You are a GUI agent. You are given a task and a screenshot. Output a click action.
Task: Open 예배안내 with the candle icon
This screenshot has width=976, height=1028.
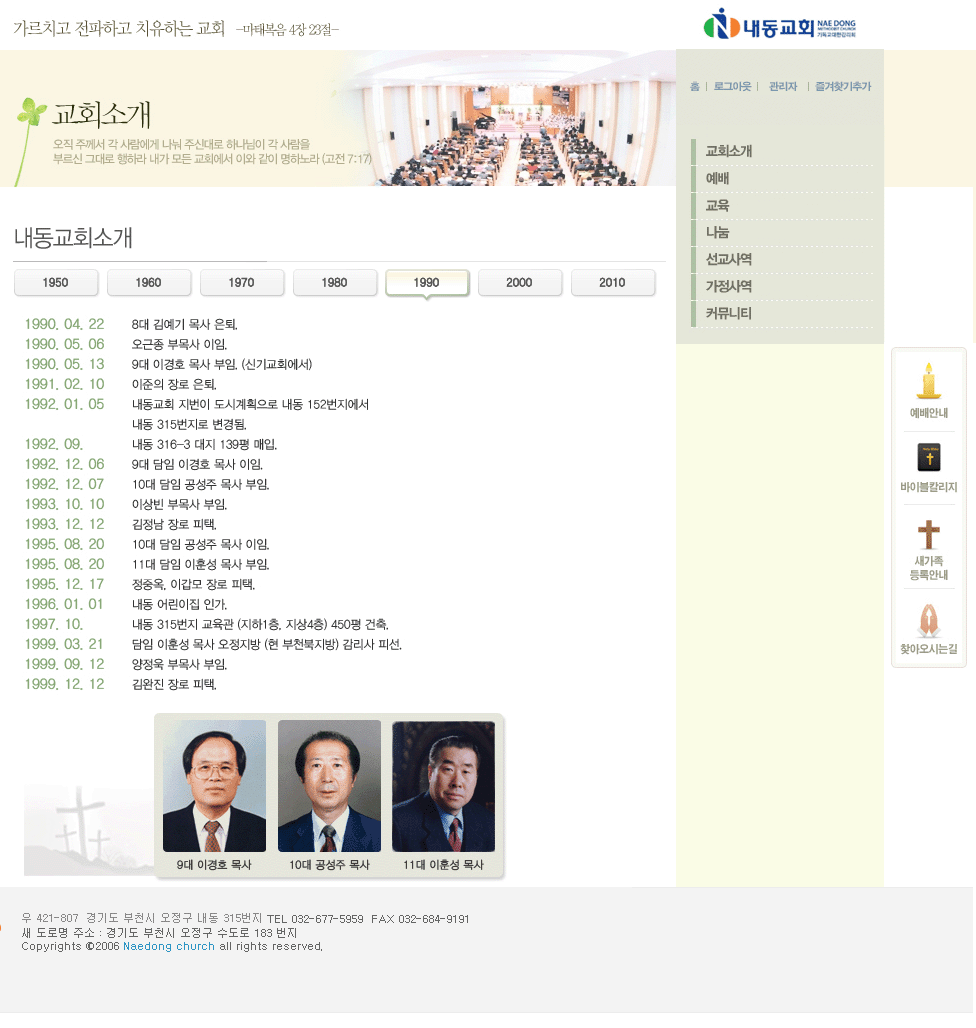tap(929, 391)
